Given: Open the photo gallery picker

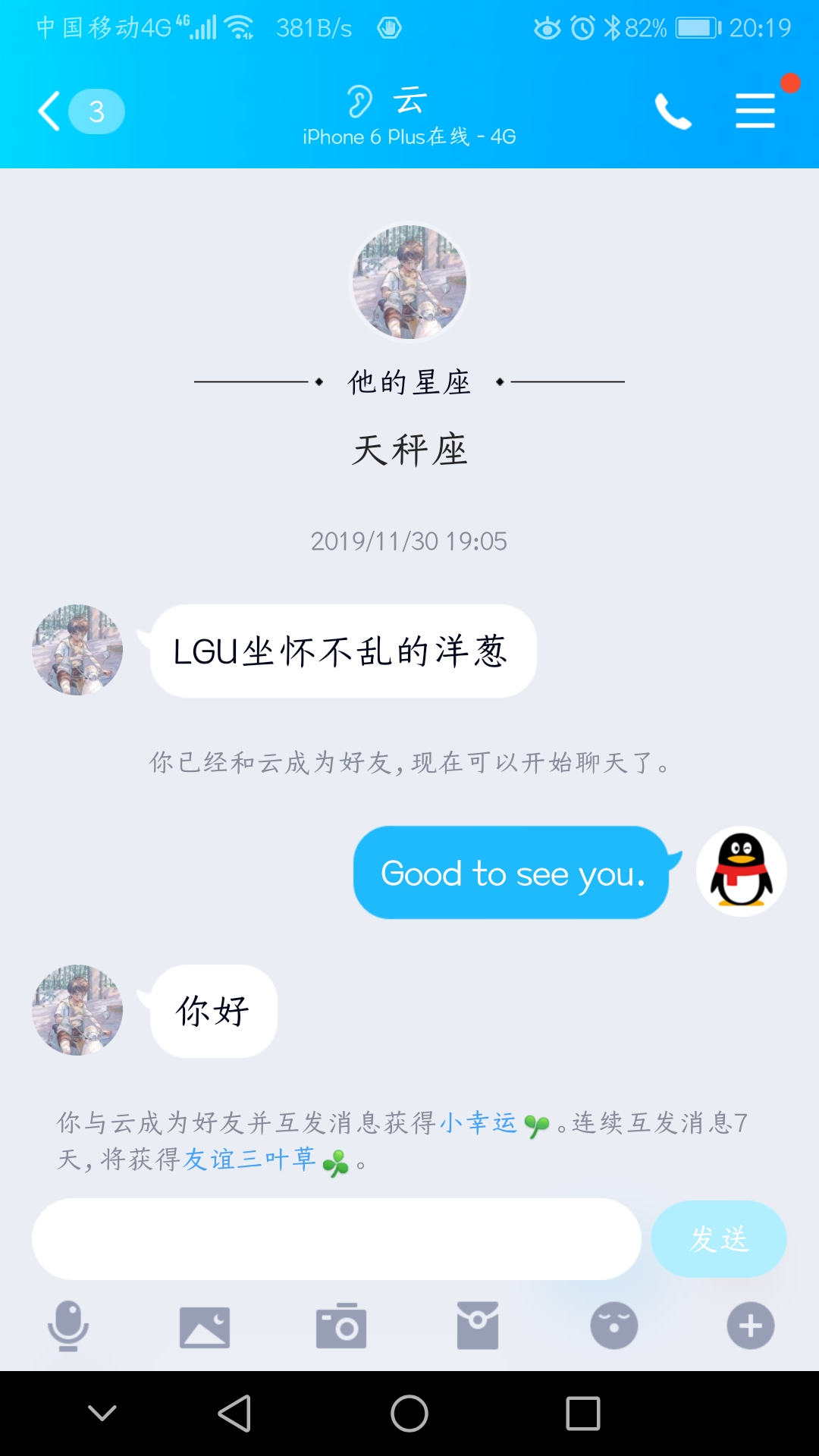Looking at the screenshot, I should point(205,1326).
